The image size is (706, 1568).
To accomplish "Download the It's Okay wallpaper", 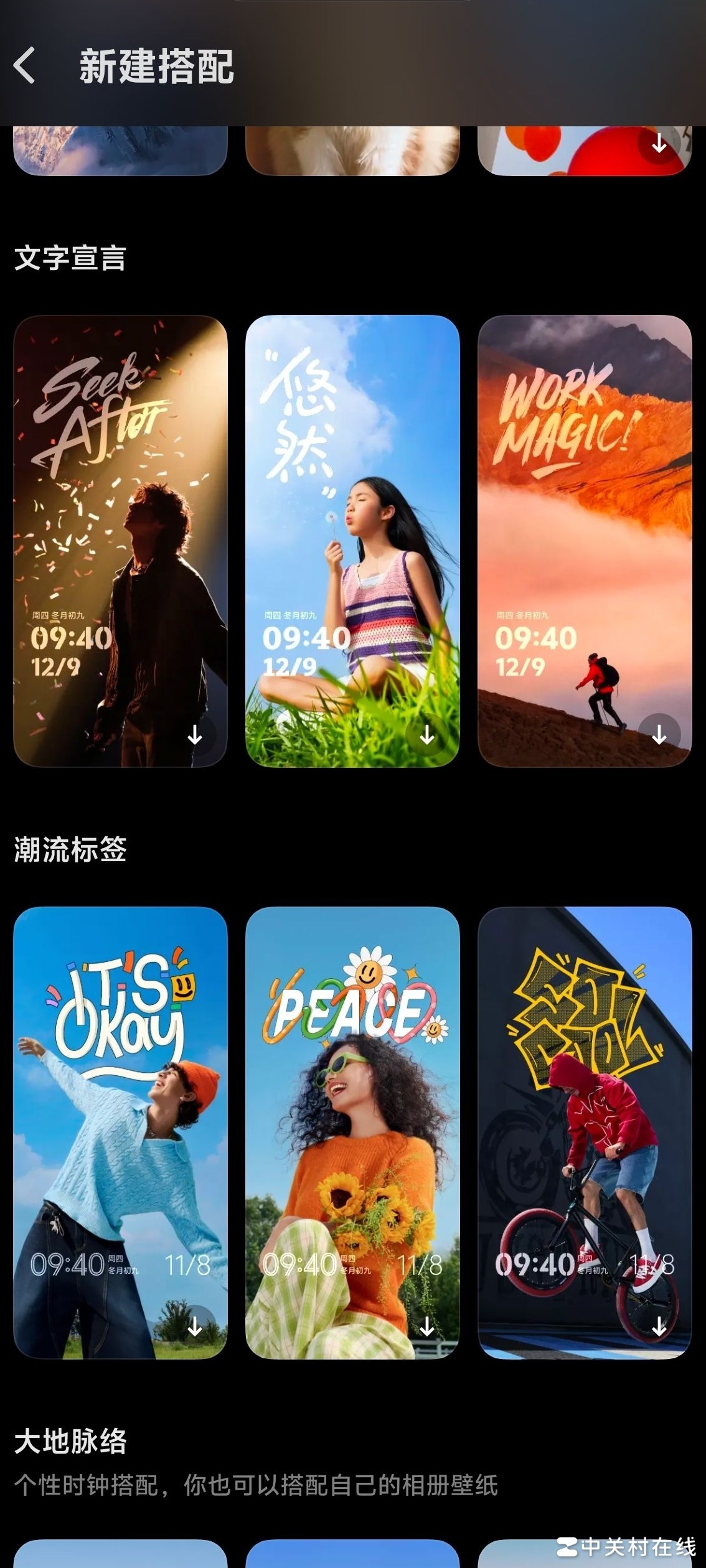I will (x=195, y=1326).
